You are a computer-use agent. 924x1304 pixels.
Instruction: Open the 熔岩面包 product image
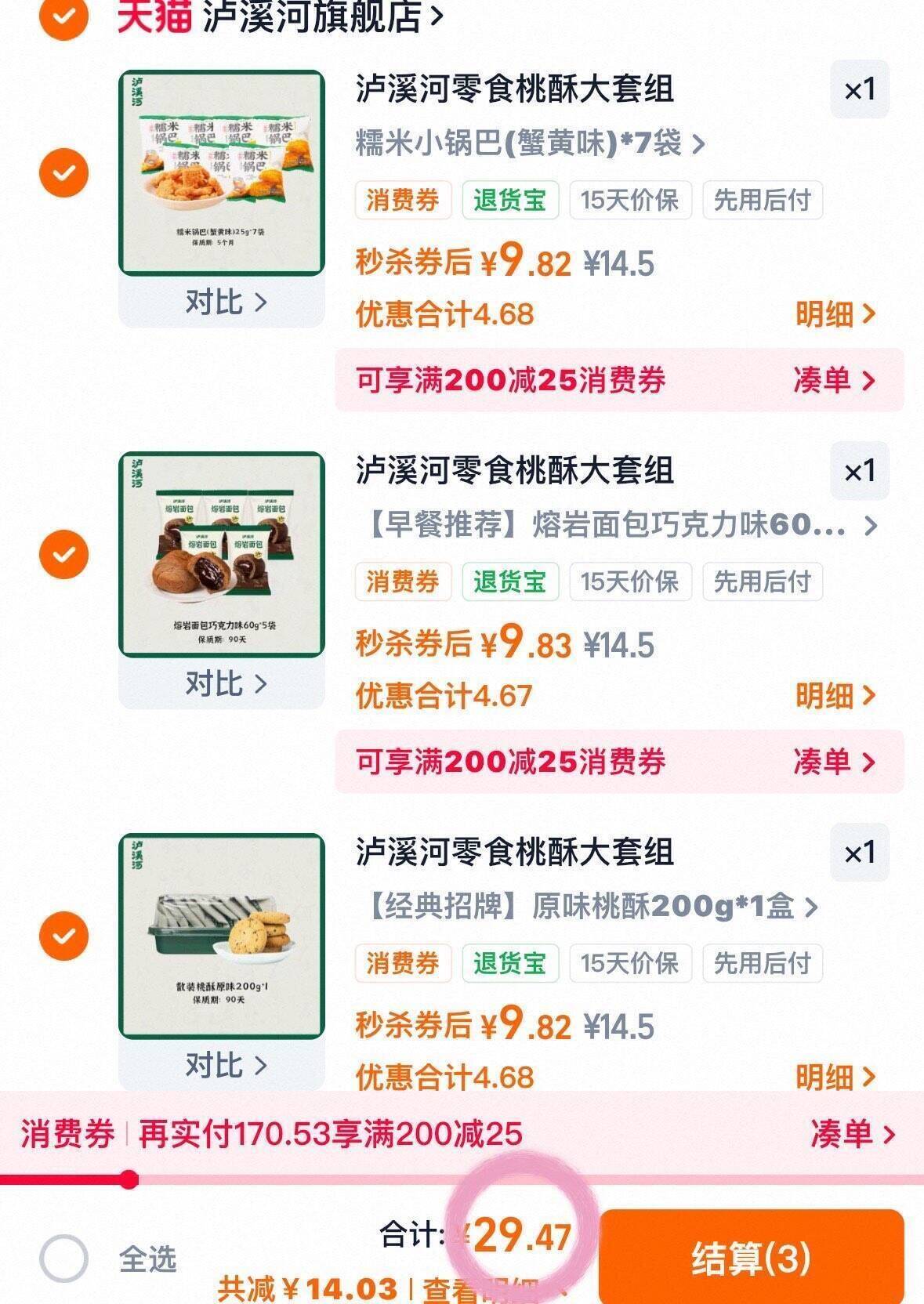coord(222,554)
